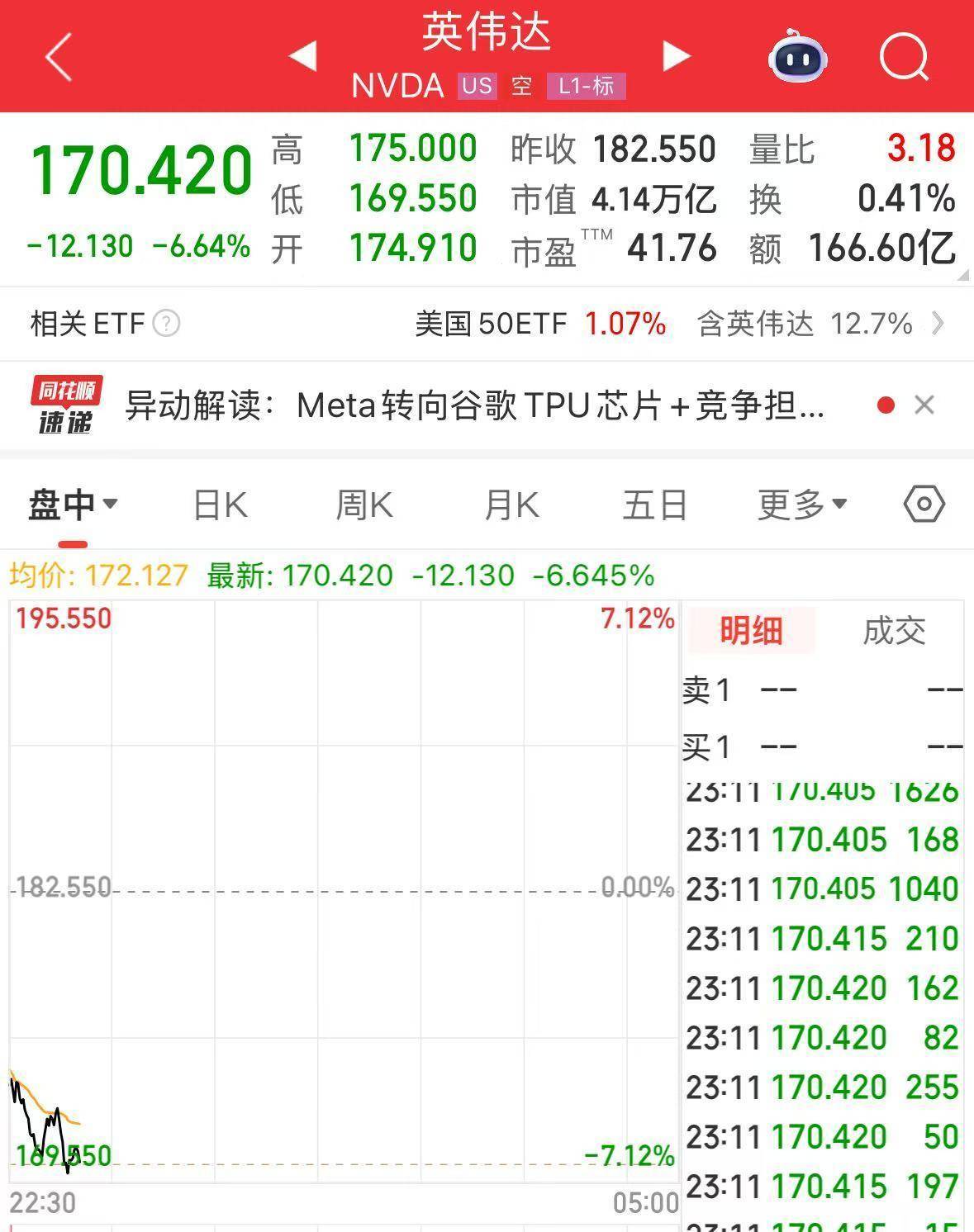Select the 五日 five-day chart view
The width and height of the screenshot is (974, 1232).
tap(653, 505)
